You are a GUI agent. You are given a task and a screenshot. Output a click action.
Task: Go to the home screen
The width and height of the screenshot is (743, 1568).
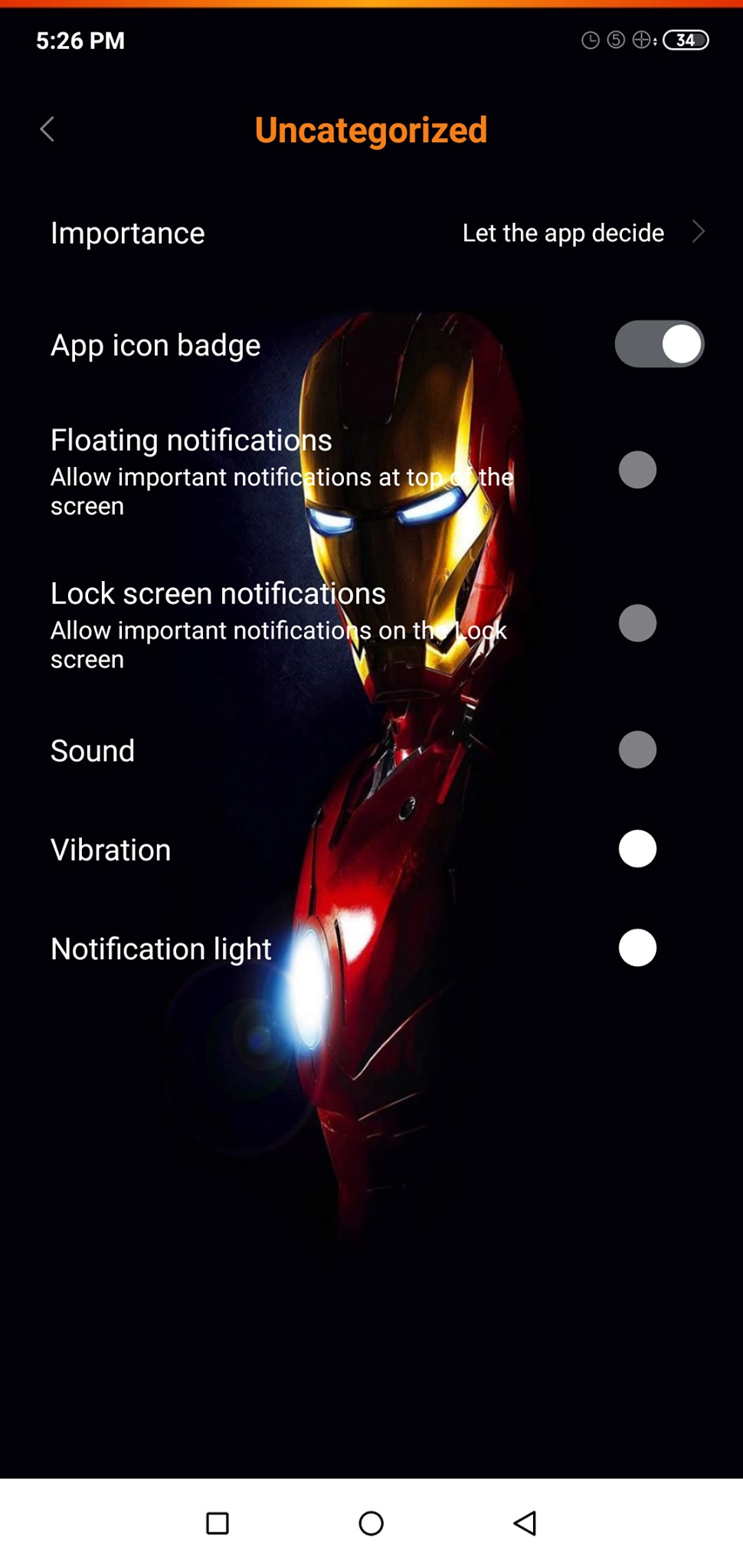click(x=371, y=1523)
